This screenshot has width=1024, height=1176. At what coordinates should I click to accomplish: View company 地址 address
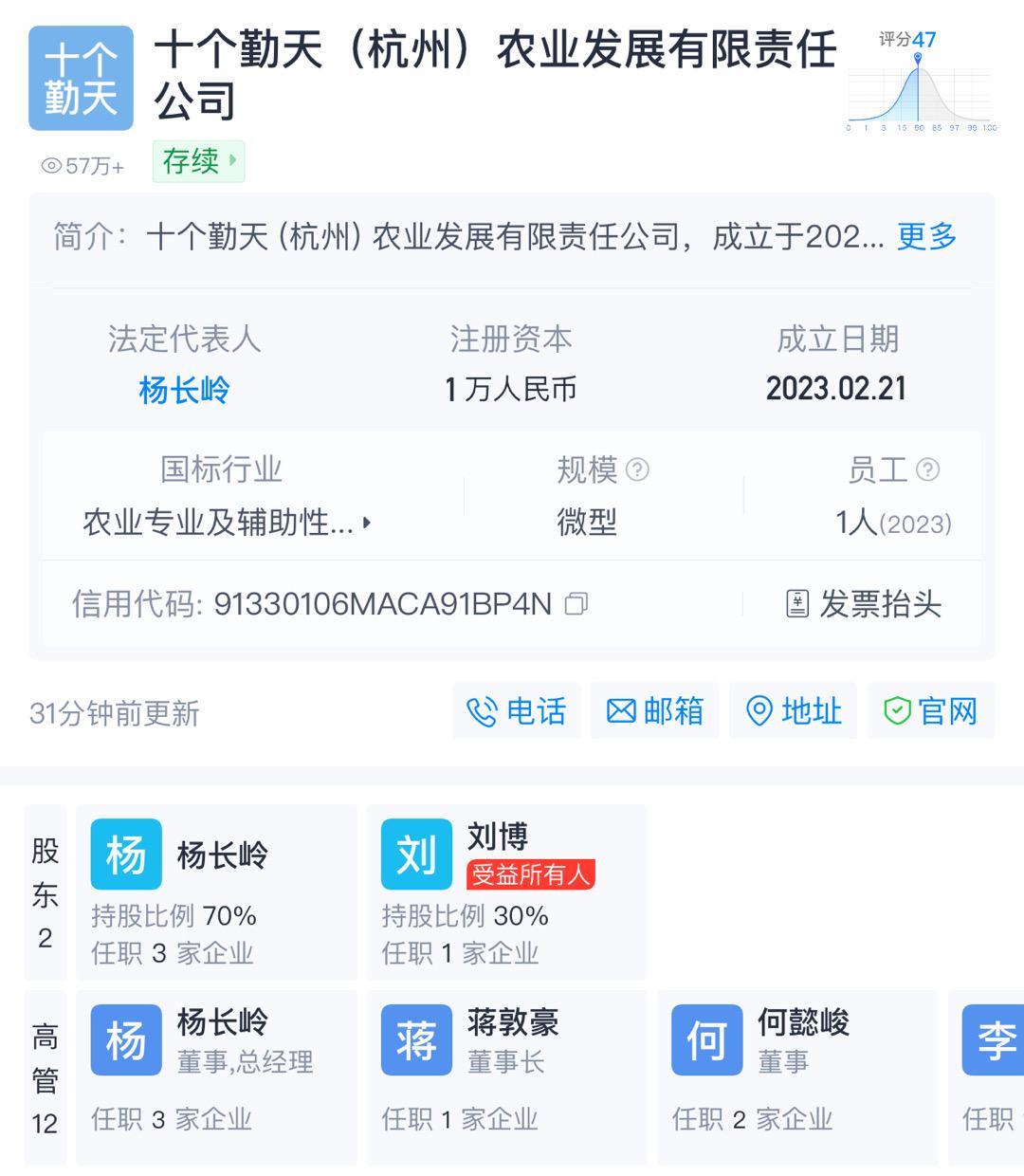pos(793,710)
